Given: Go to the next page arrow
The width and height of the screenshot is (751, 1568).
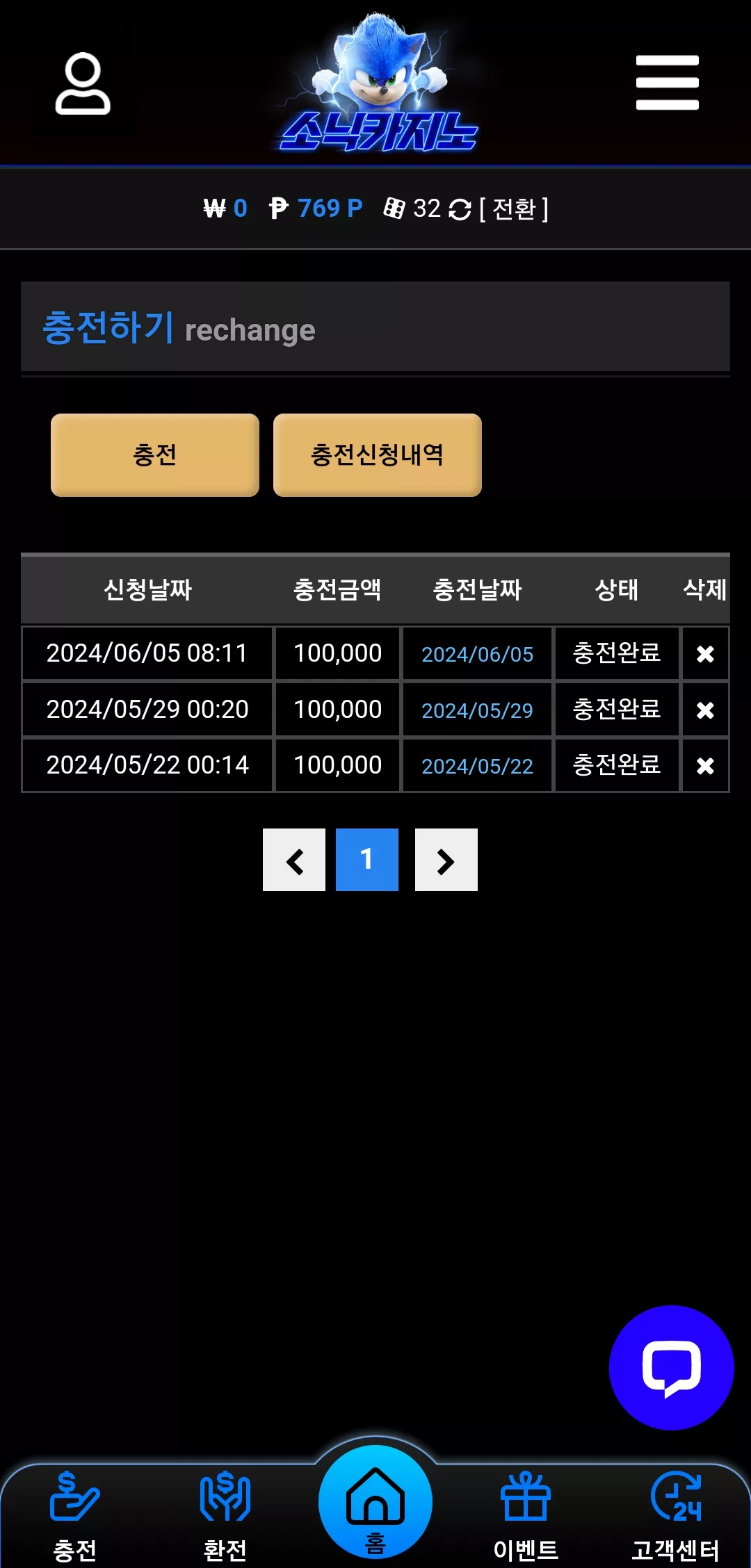Looking at the screenshot, I should pos(446,860).
